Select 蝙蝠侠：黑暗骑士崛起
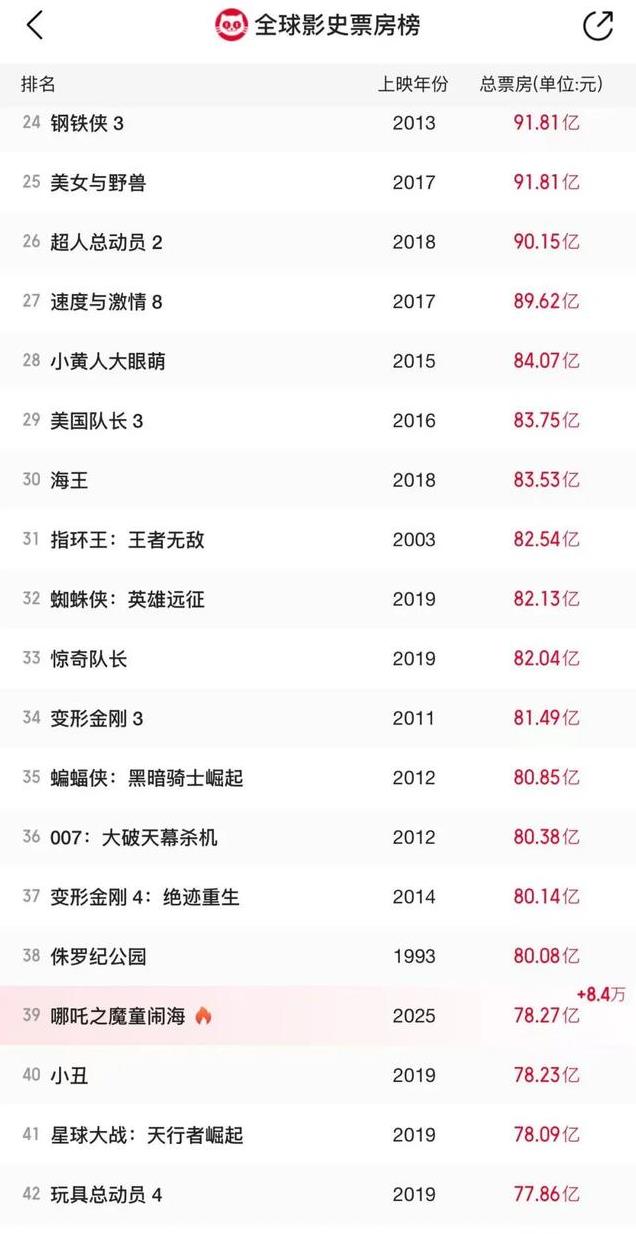Image resolution: width=636 pixels, height=1234 pixels. point(318,777)
